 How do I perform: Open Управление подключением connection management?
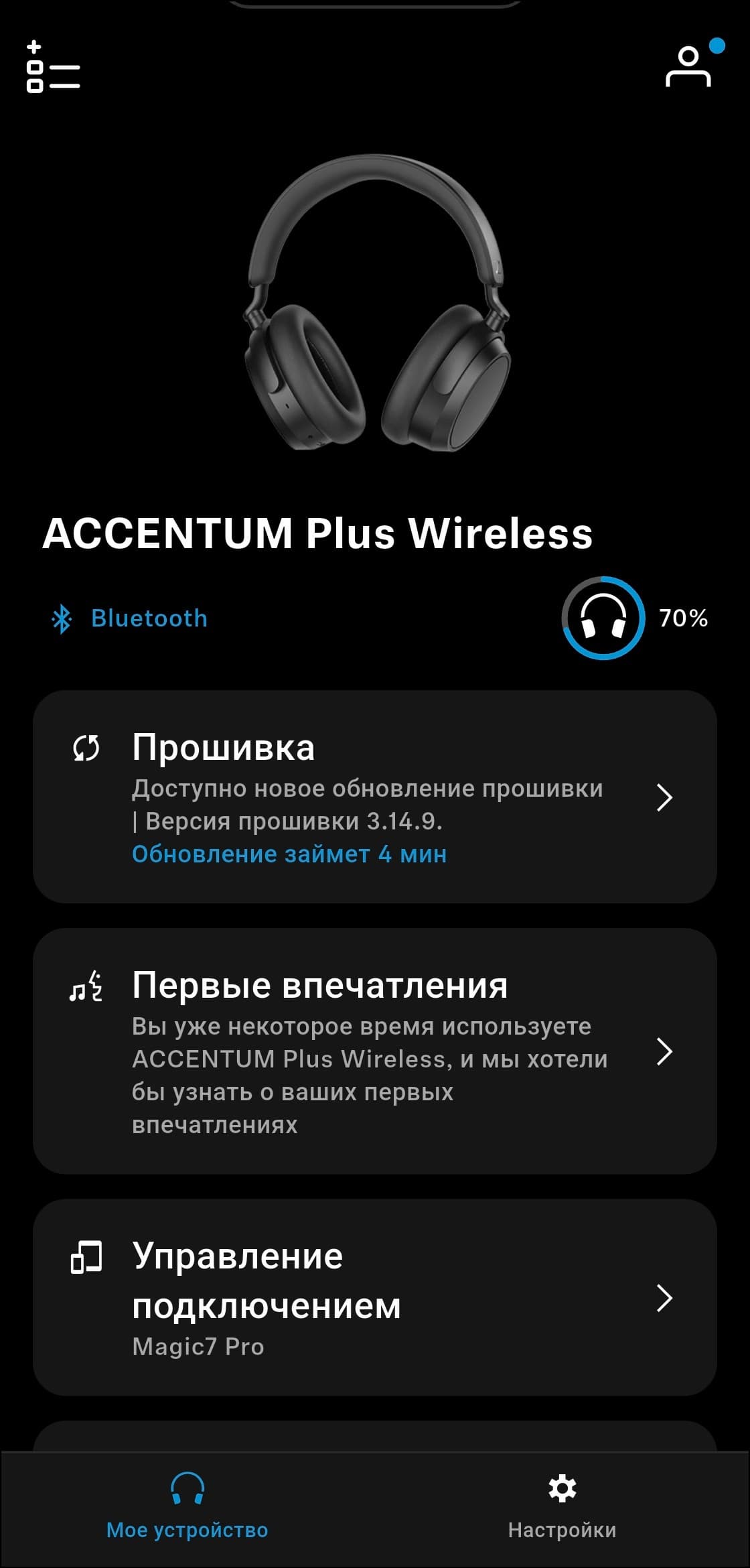pos(375,1297)
